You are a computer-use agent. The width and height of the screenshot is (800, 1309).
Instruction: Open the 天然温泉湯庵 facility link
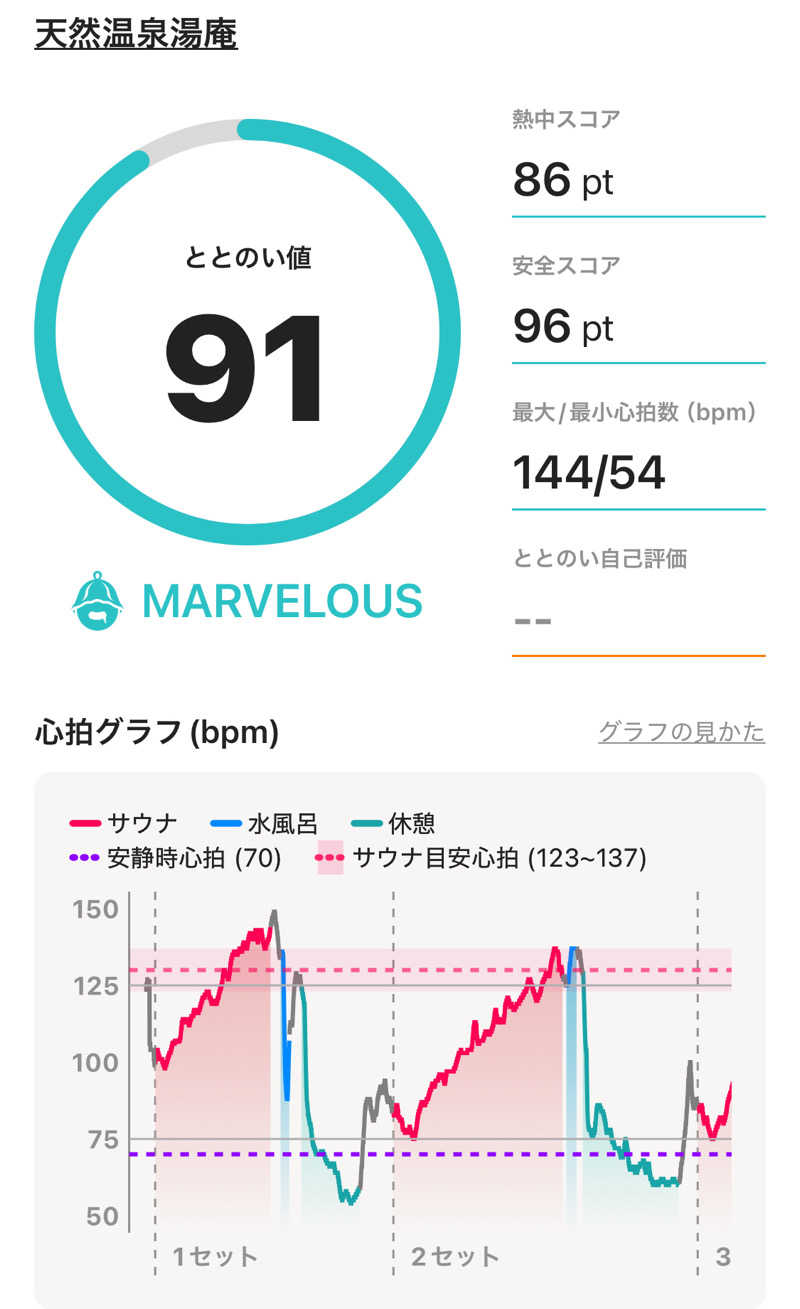point(136,34)
